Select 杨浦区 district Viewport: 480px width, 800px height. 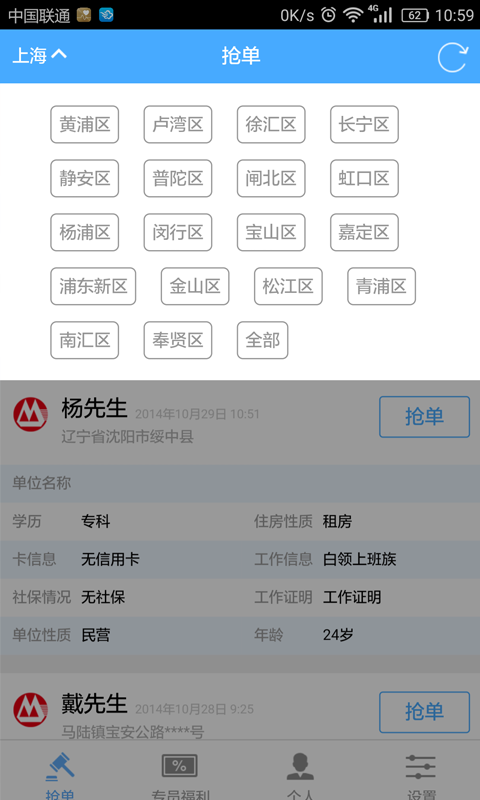pos(85,232)
